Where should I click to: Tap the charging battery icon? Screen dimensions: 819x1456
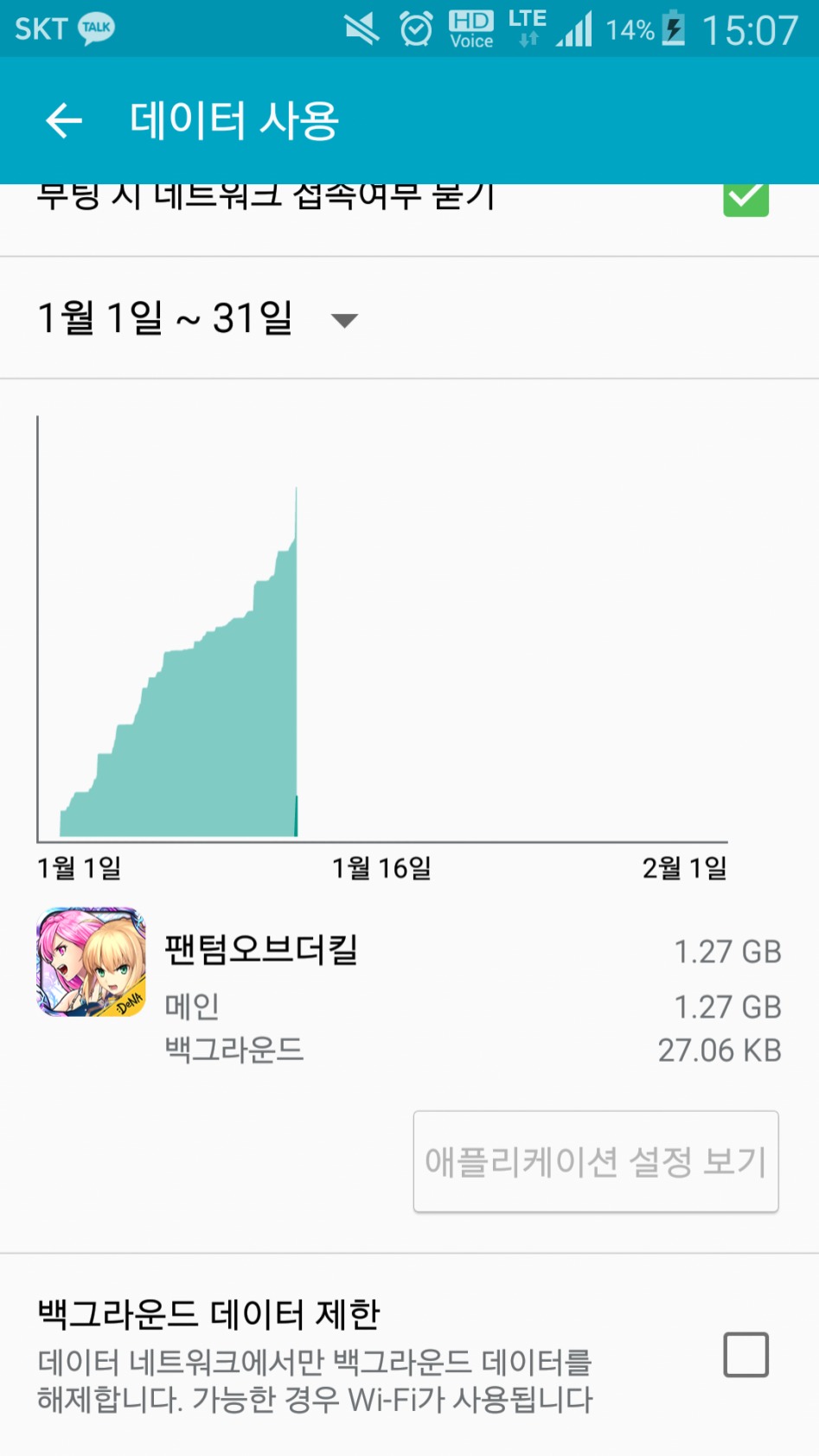click(672, 29)
